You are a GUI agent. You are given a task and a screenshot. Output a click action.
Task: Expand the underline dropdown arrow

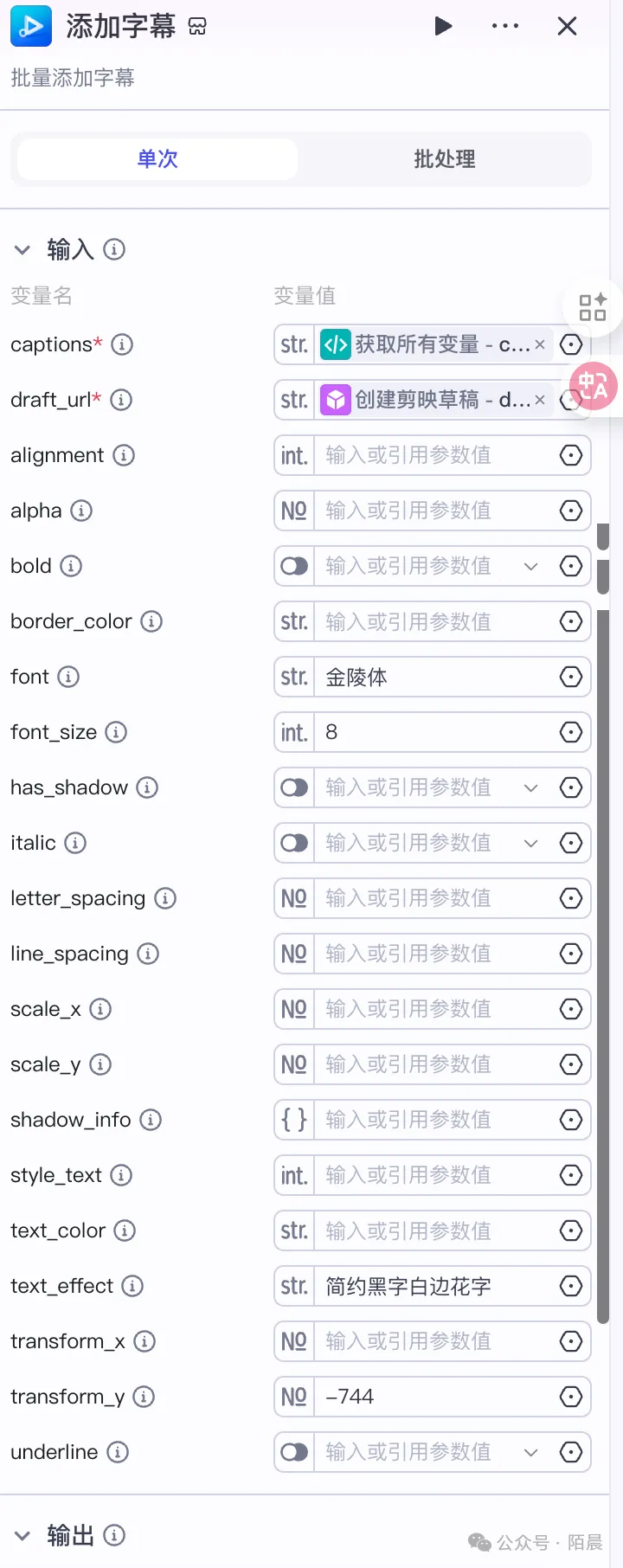point(531,1452)
